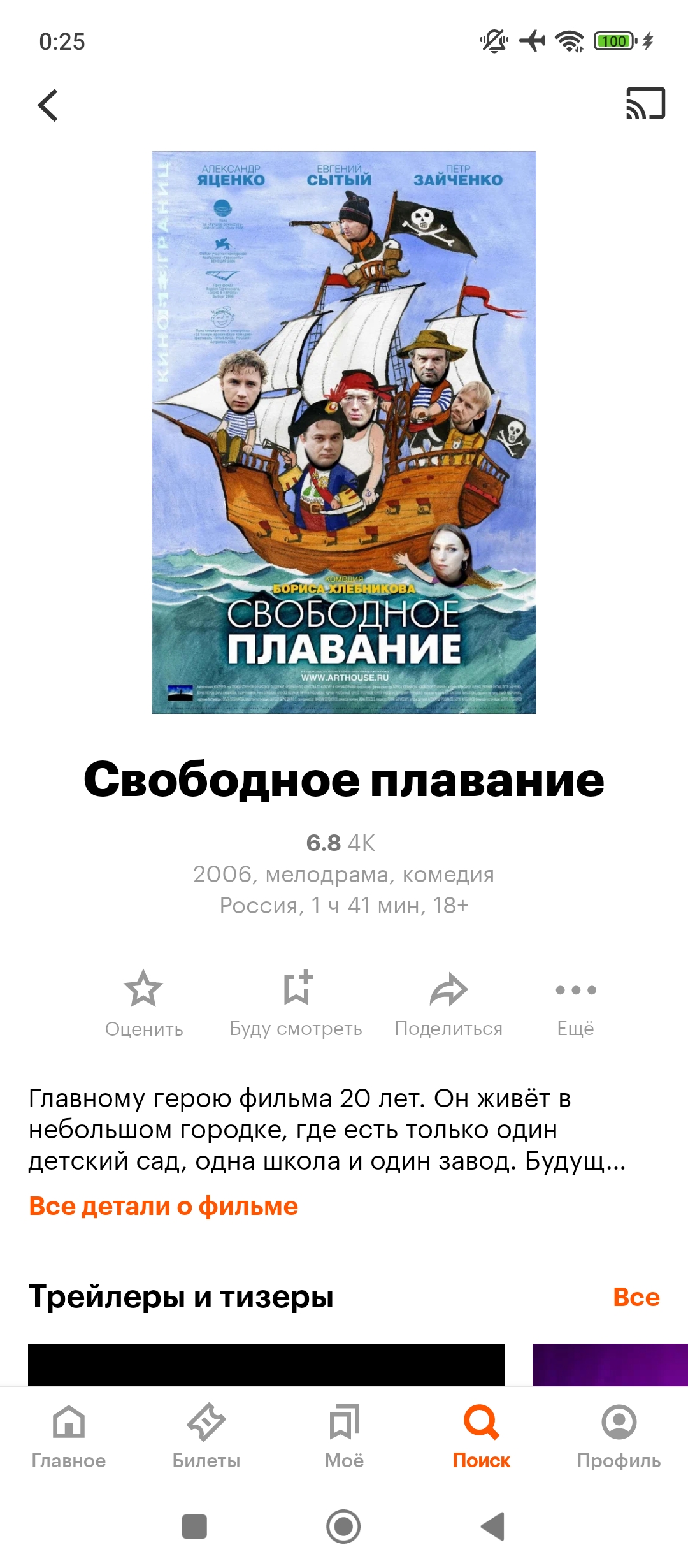Open the cast to device icon
Screen dimensions: 688x1568
click(x=645, y=104)
